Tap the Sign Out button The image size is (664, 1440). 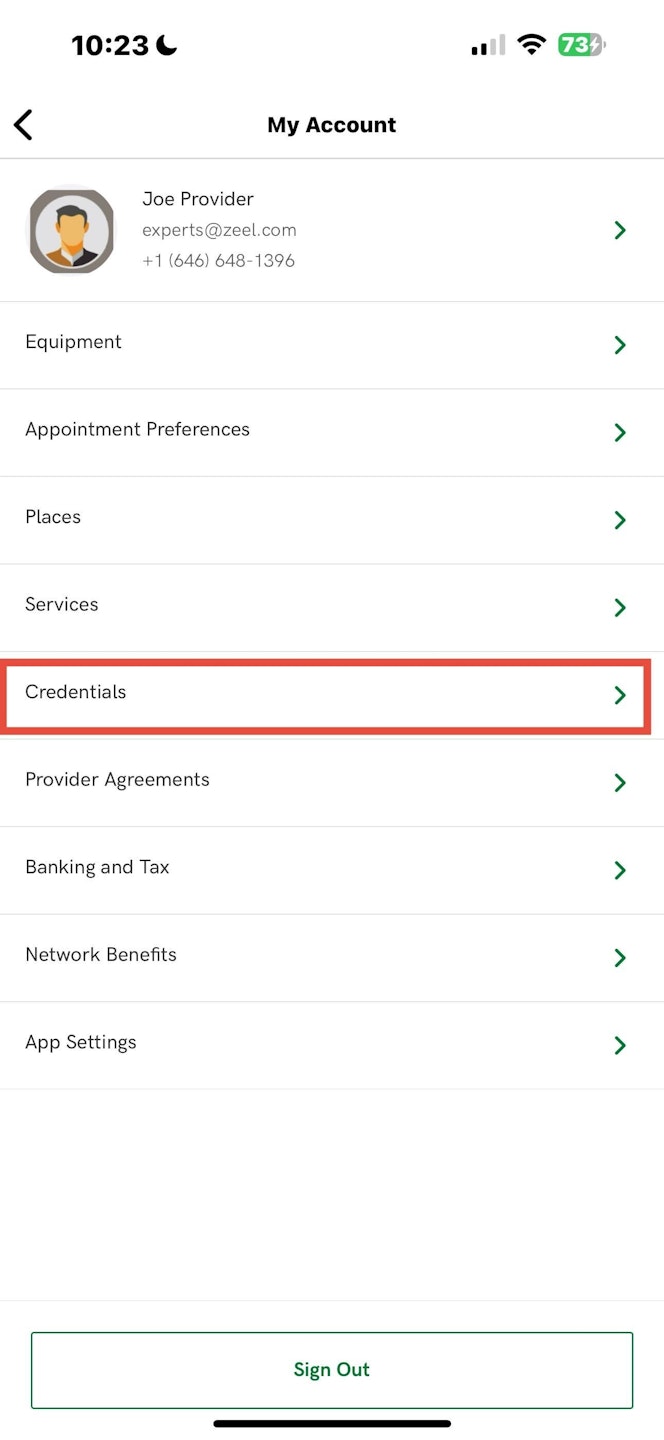click(332, 1370)
